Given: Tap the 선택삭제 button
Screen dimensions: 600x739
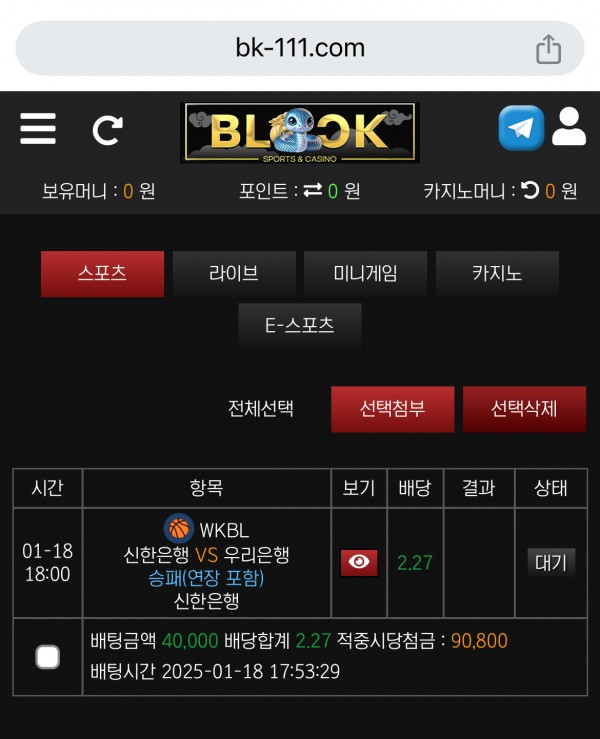Looking at the screenshot, I should [x=524, y=409].
